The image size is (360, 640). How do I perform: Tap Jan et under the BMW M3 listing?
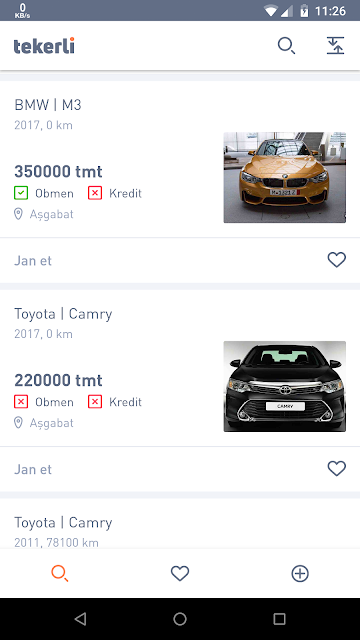pyautogui.click(x=33, y=260)
